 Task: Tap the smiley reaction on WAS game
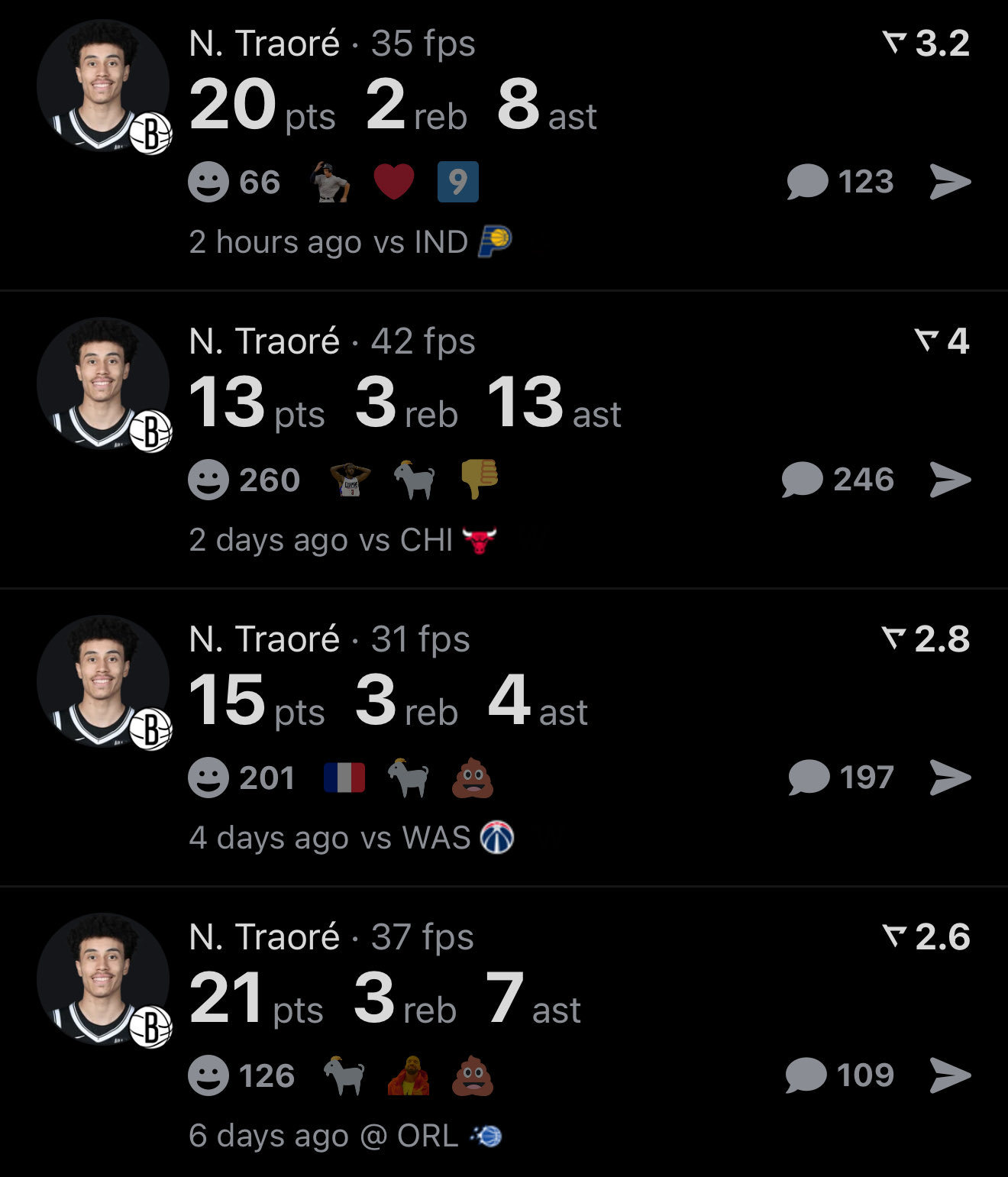click(x=208, y=778)
